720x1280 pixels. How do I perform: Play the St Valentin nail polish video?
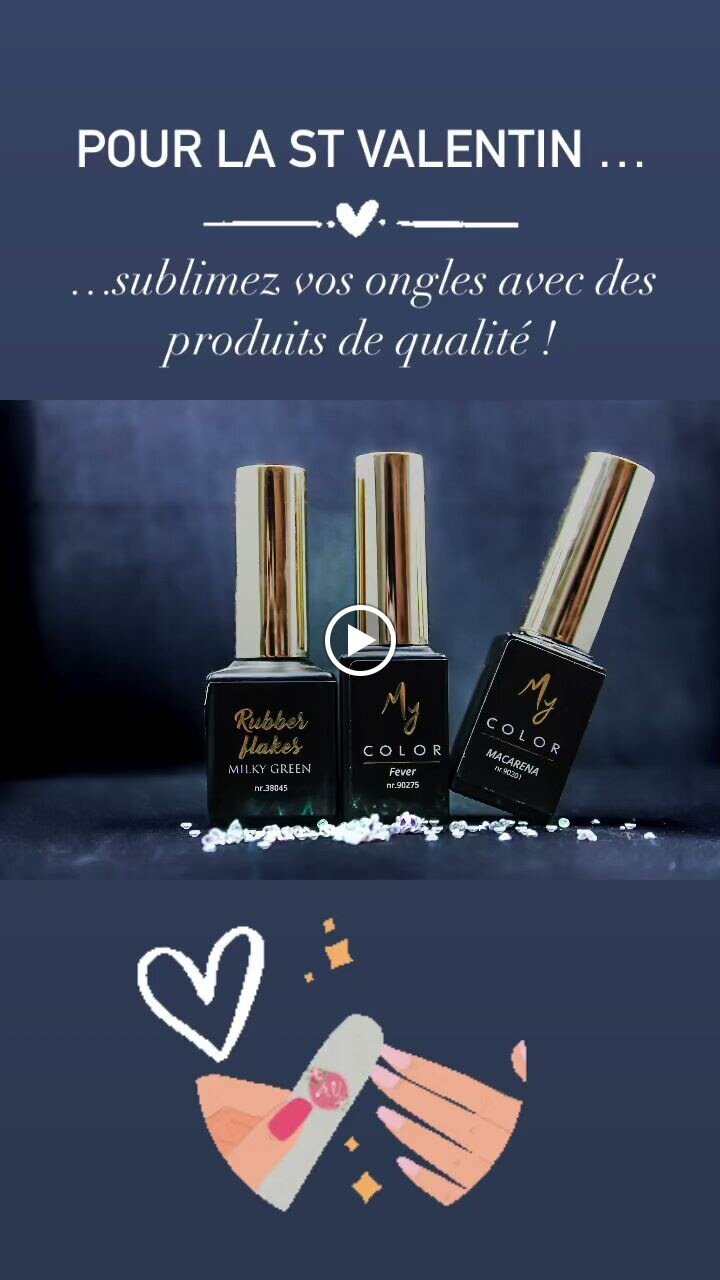360,640
